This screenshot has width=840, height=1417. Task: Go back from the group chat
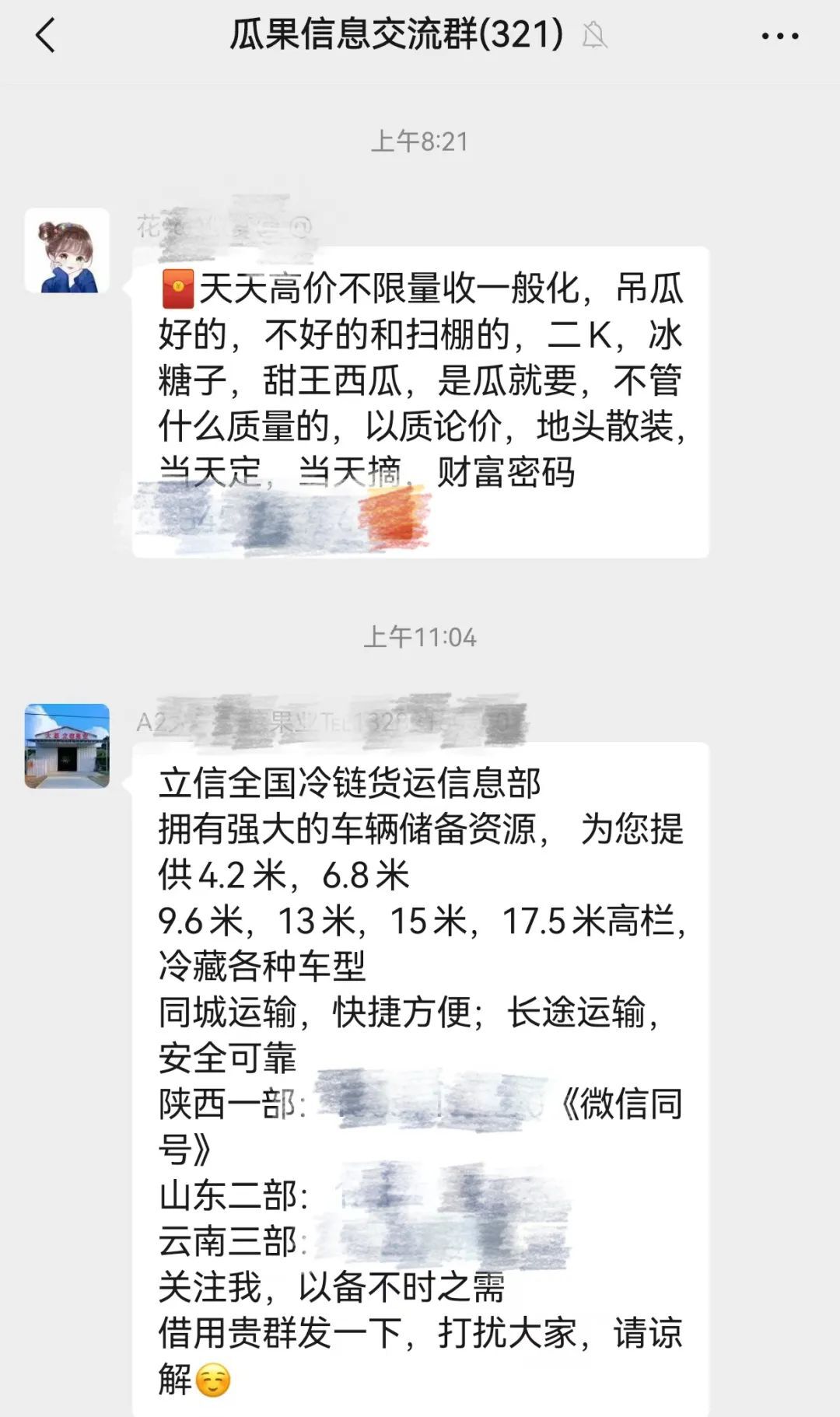click(x=47, y=36)
